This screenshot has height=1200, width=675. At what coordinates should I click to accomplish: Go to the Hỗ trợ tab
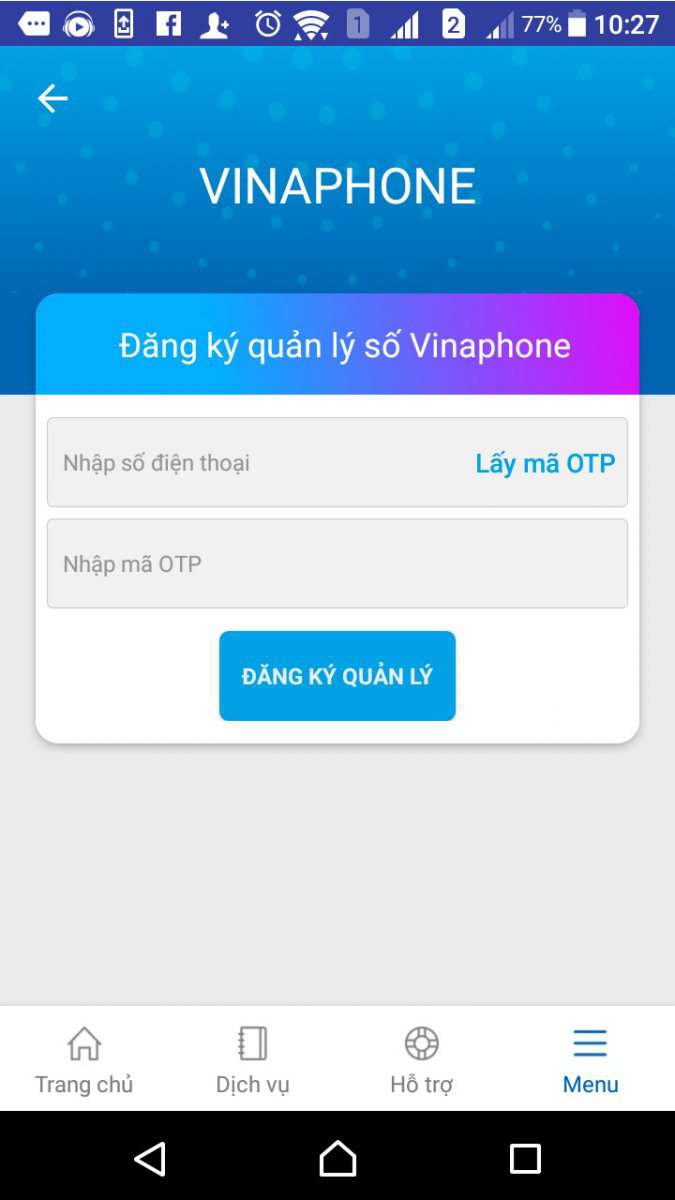pos(421,1060)
